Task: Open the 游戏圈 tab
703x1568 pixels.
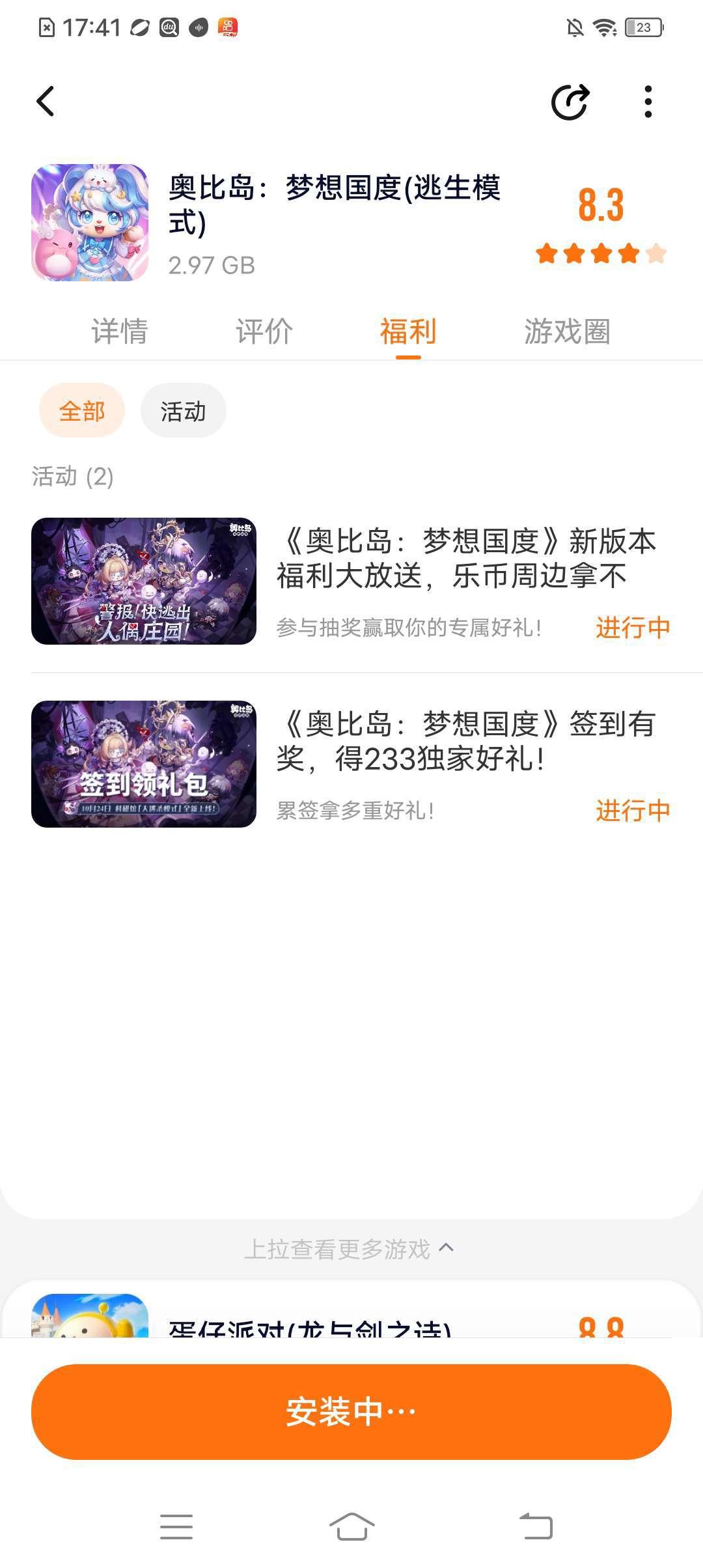Action: [x=567, y=331]
